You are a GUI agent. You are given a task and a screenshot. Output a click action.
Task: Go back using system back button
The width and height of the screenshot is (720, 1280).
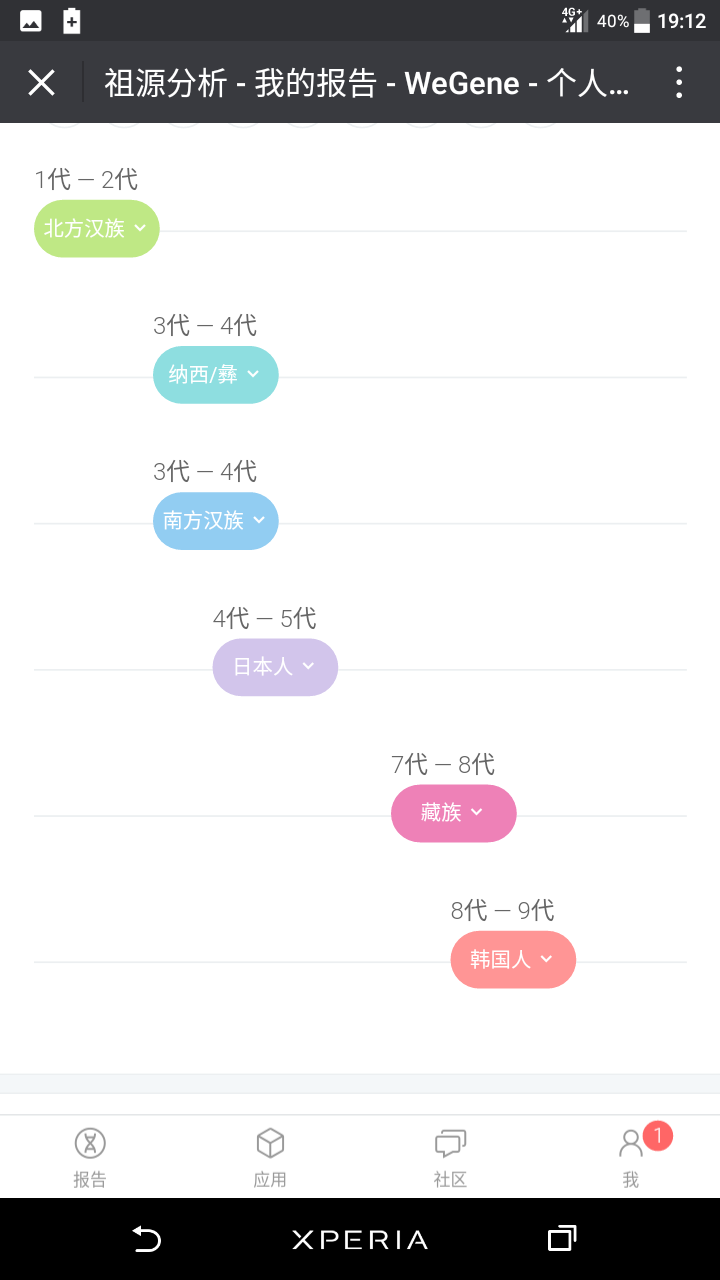147,1239
